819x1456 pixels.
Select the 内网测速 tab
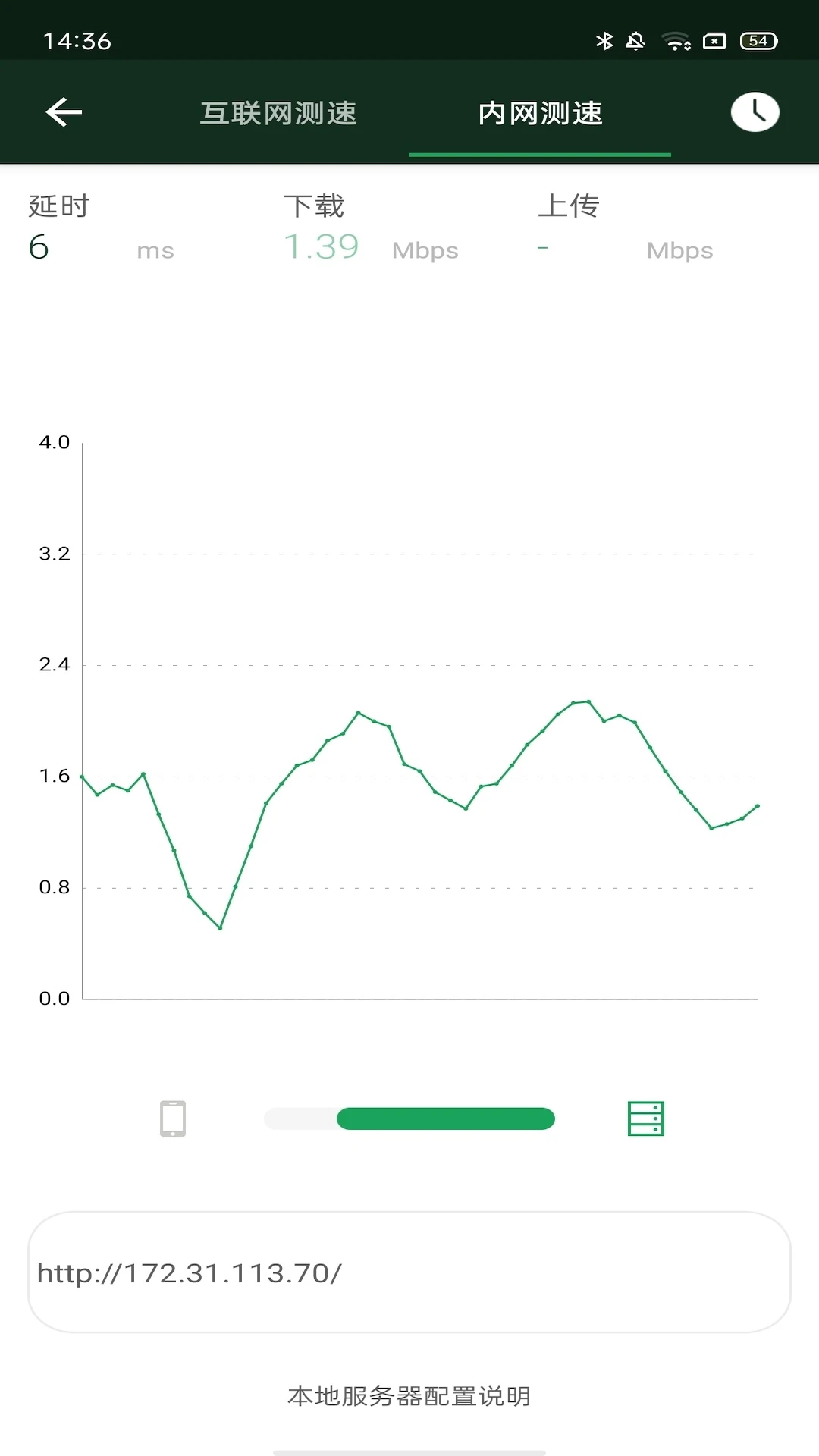(540, 112)
